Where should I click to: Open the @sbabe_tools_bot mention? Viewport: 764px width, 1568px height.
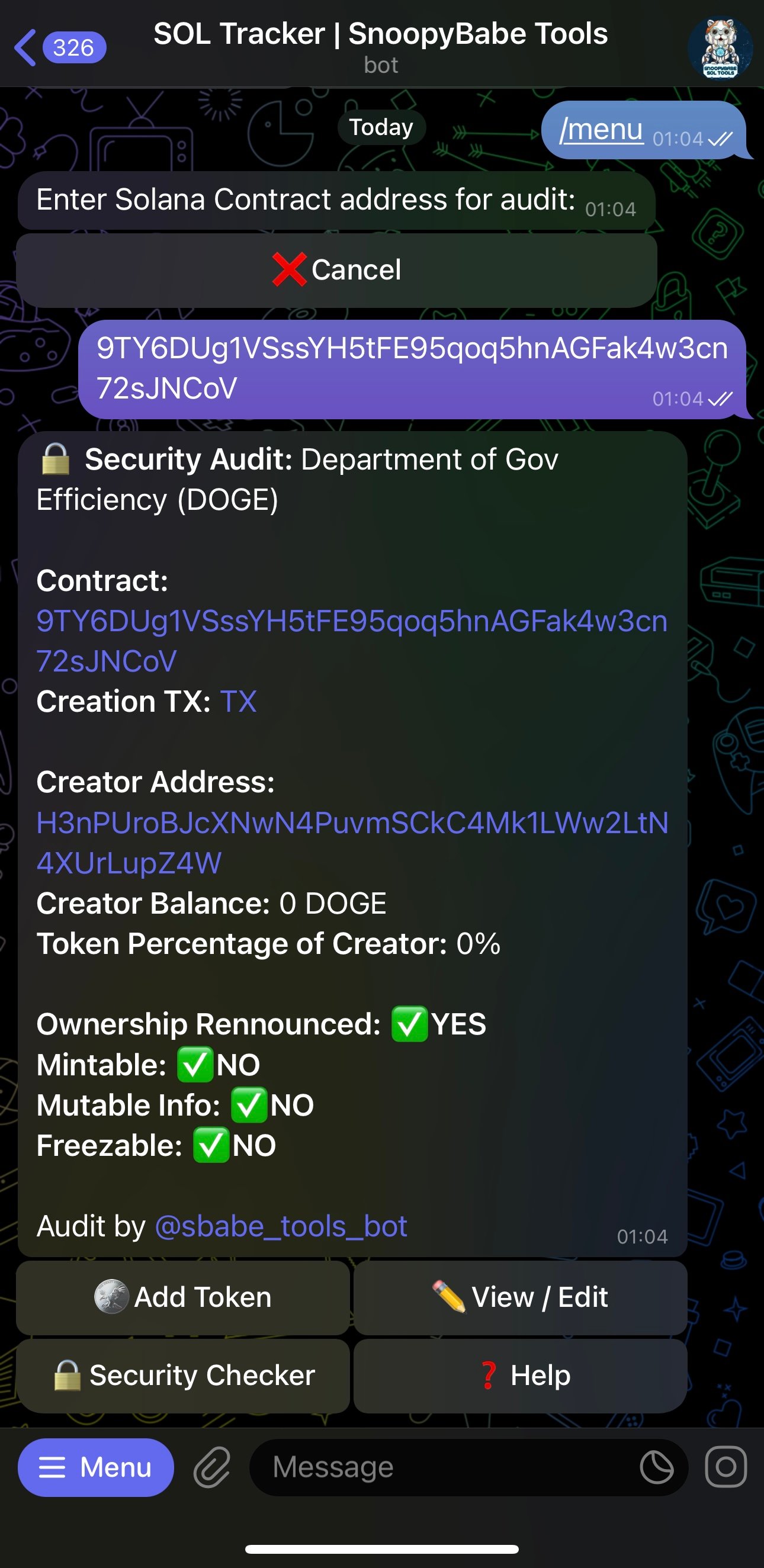click(281, 1226)
